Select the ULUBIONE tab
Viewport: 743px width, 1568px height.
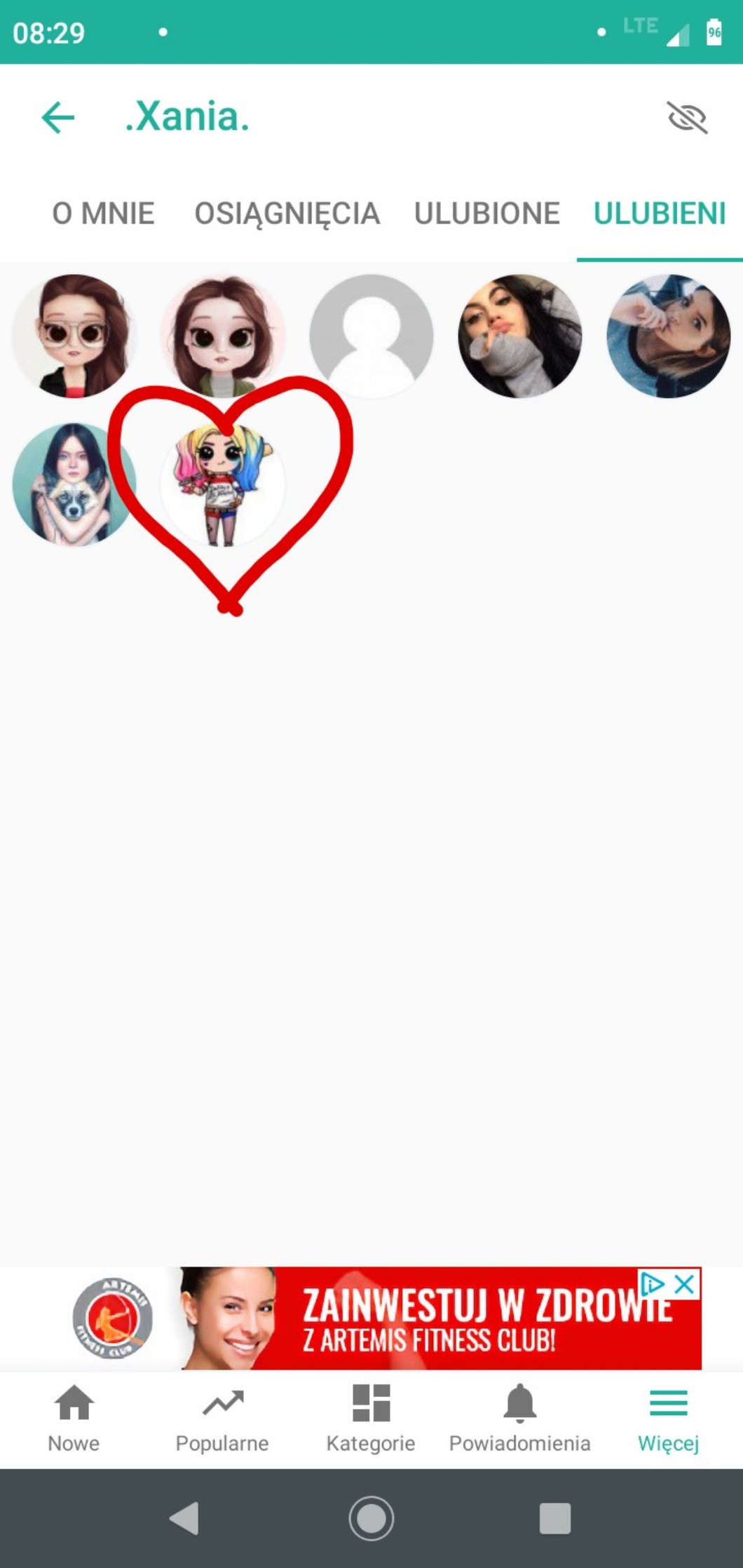click(486, 213)
